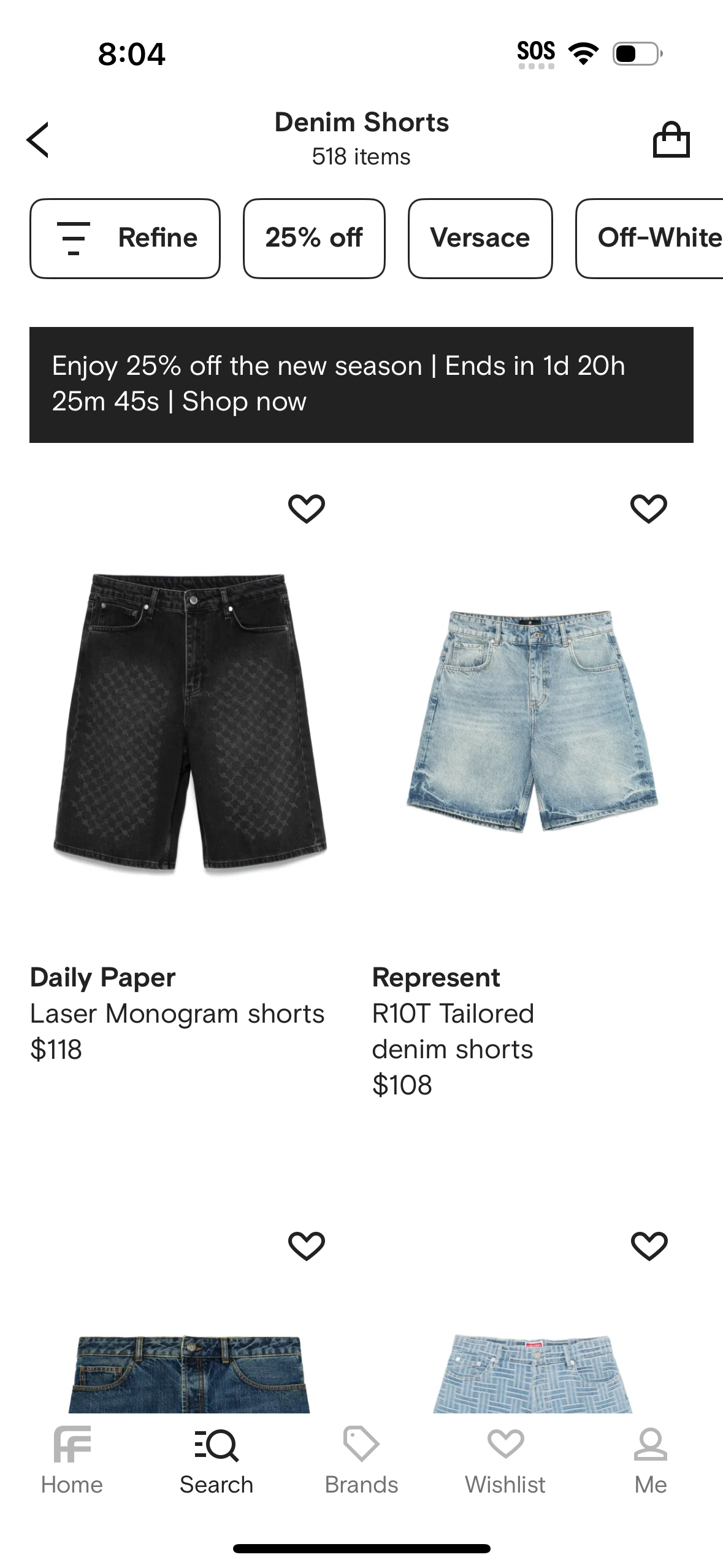
Task: Open the Refine options panel
Action: click(124, 238)
